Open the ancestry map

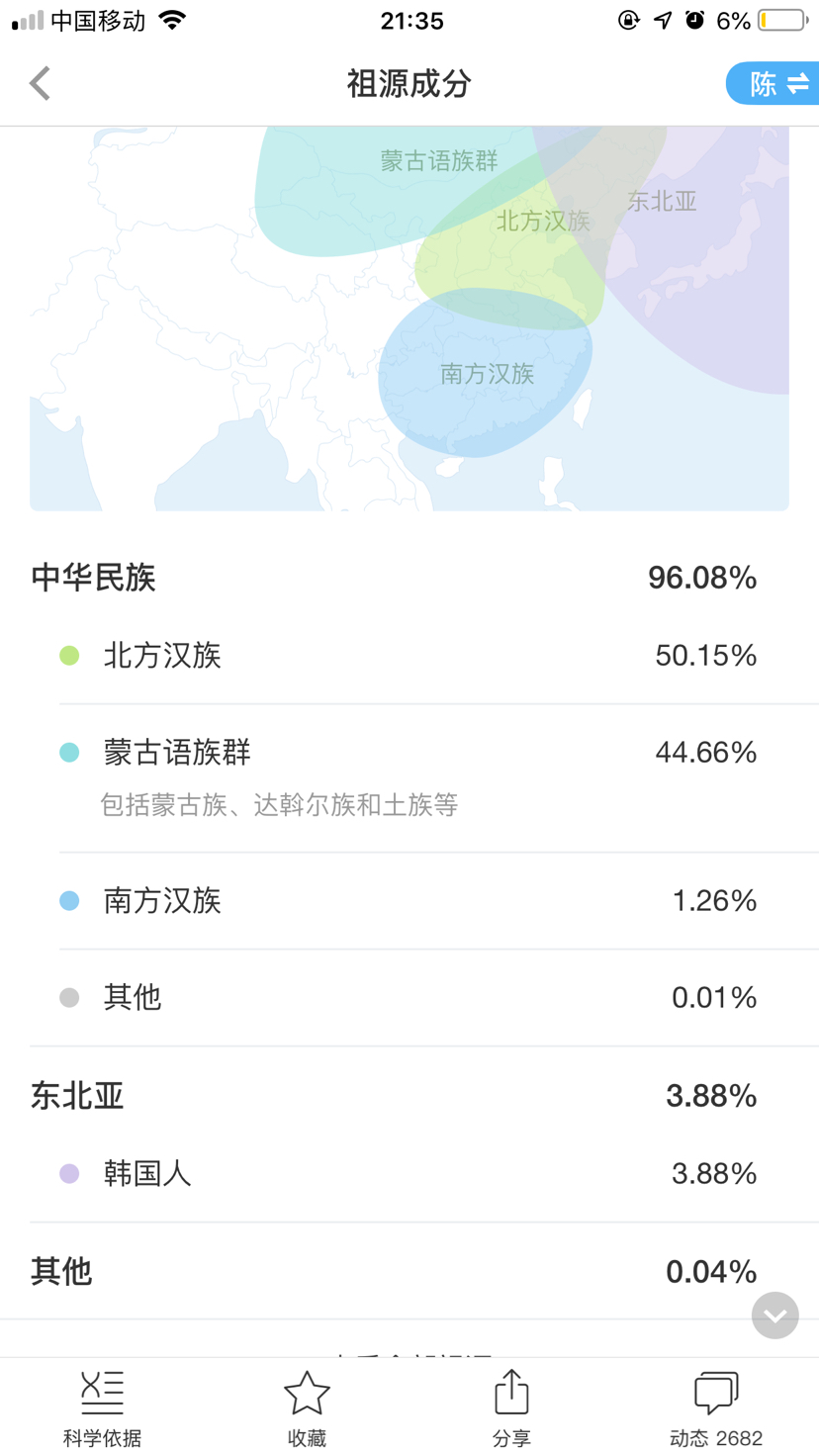coord(409,318)
